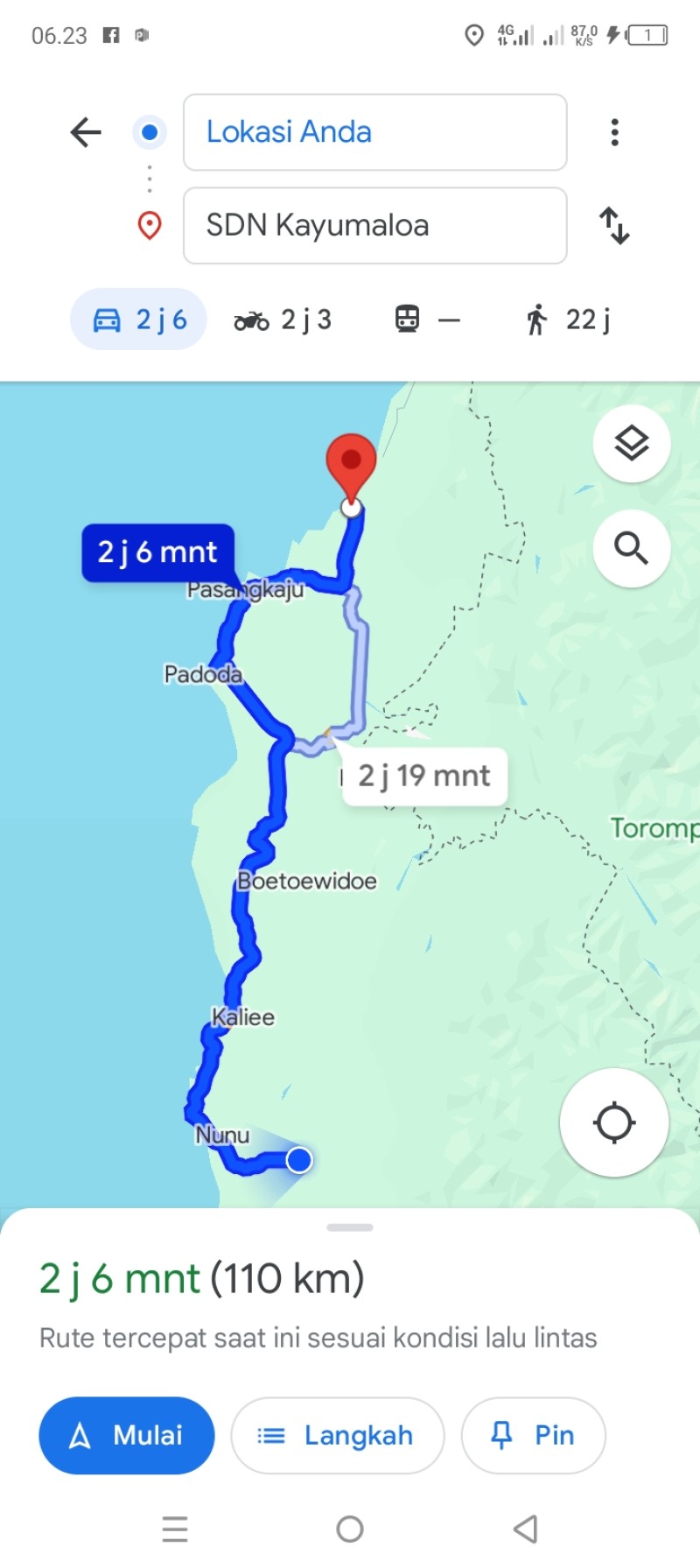Open the map layers button
Screen dimensions: 700x1568
point(632,444)
